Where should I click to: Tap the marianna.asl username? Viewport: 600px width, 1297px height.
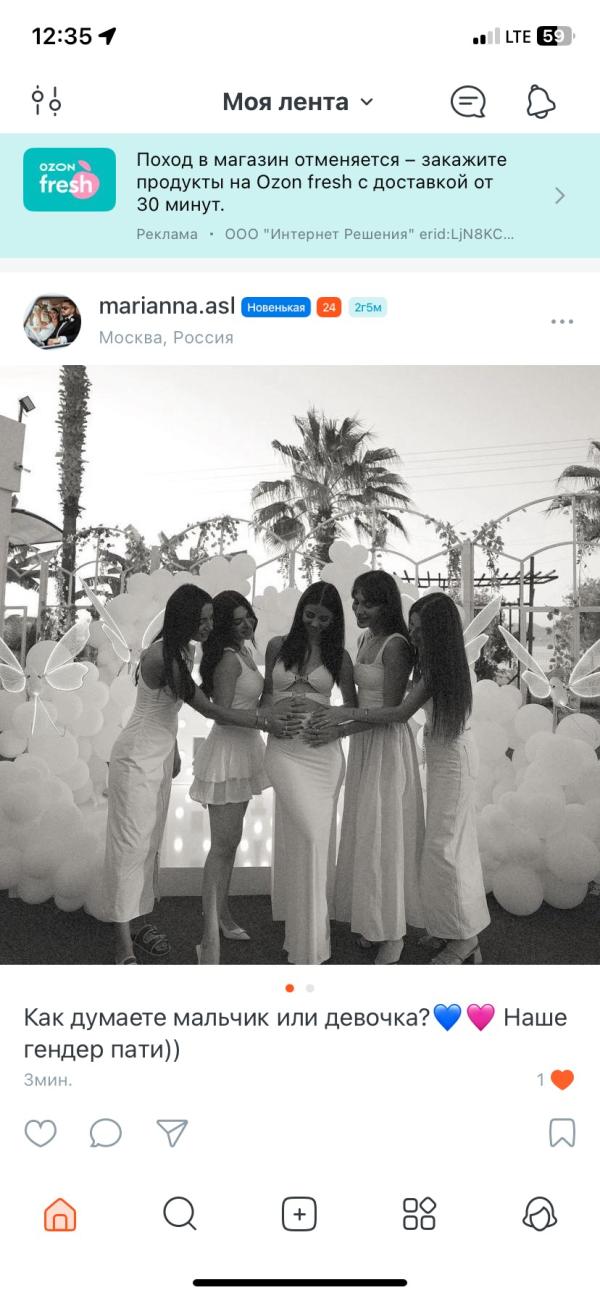tap(167, 306)
